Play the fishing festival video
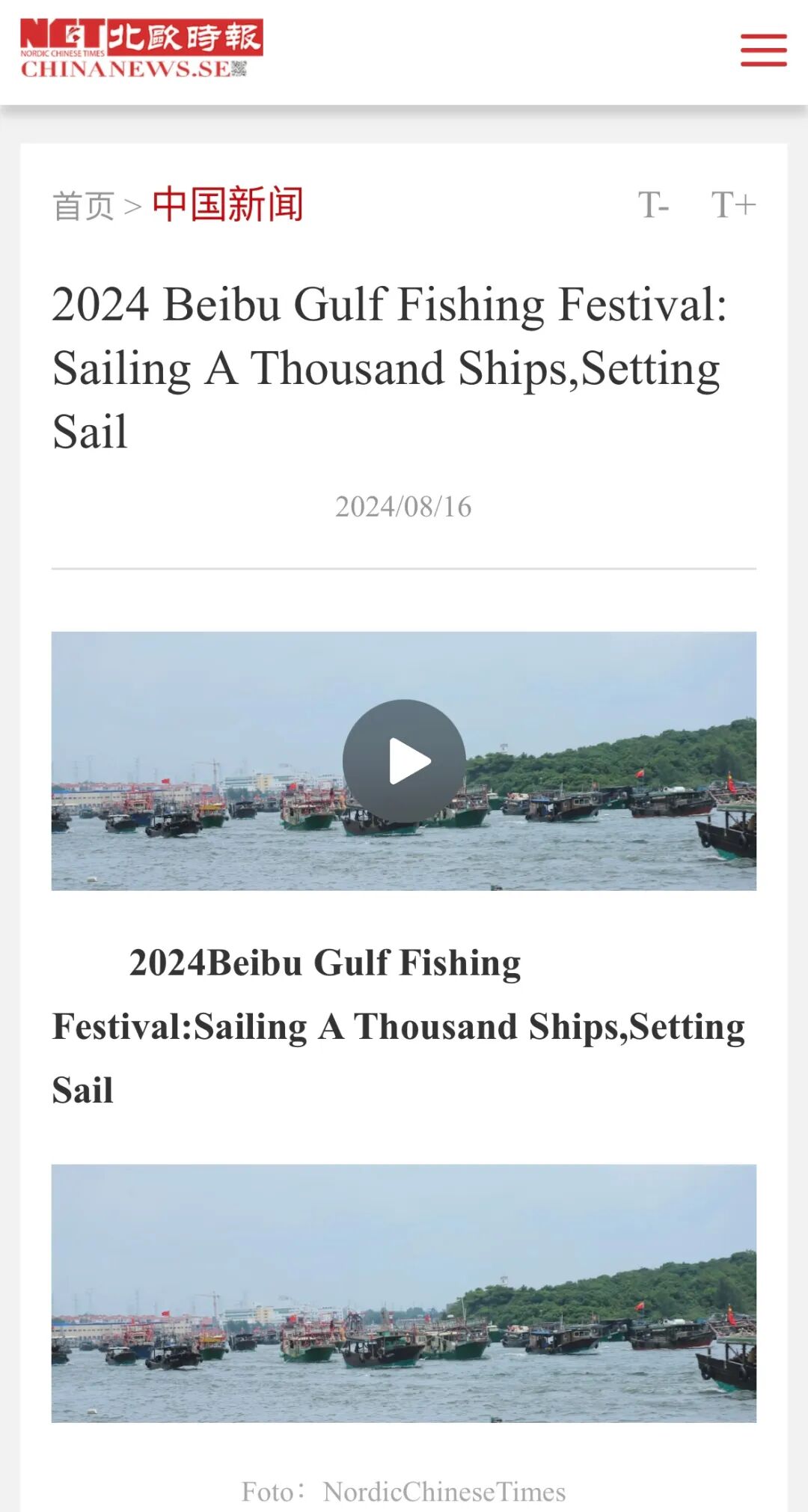This screenshot has height=1512, width=808. coord(404,761)
